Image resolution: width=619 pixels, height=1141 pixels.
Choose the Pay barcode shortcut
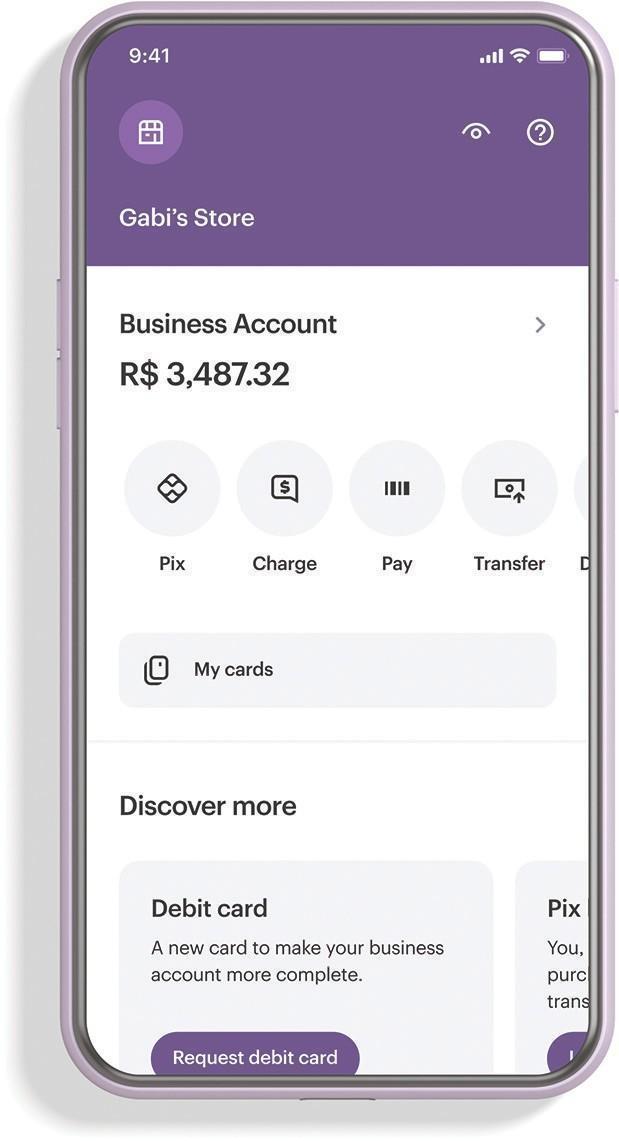(397, 489)
